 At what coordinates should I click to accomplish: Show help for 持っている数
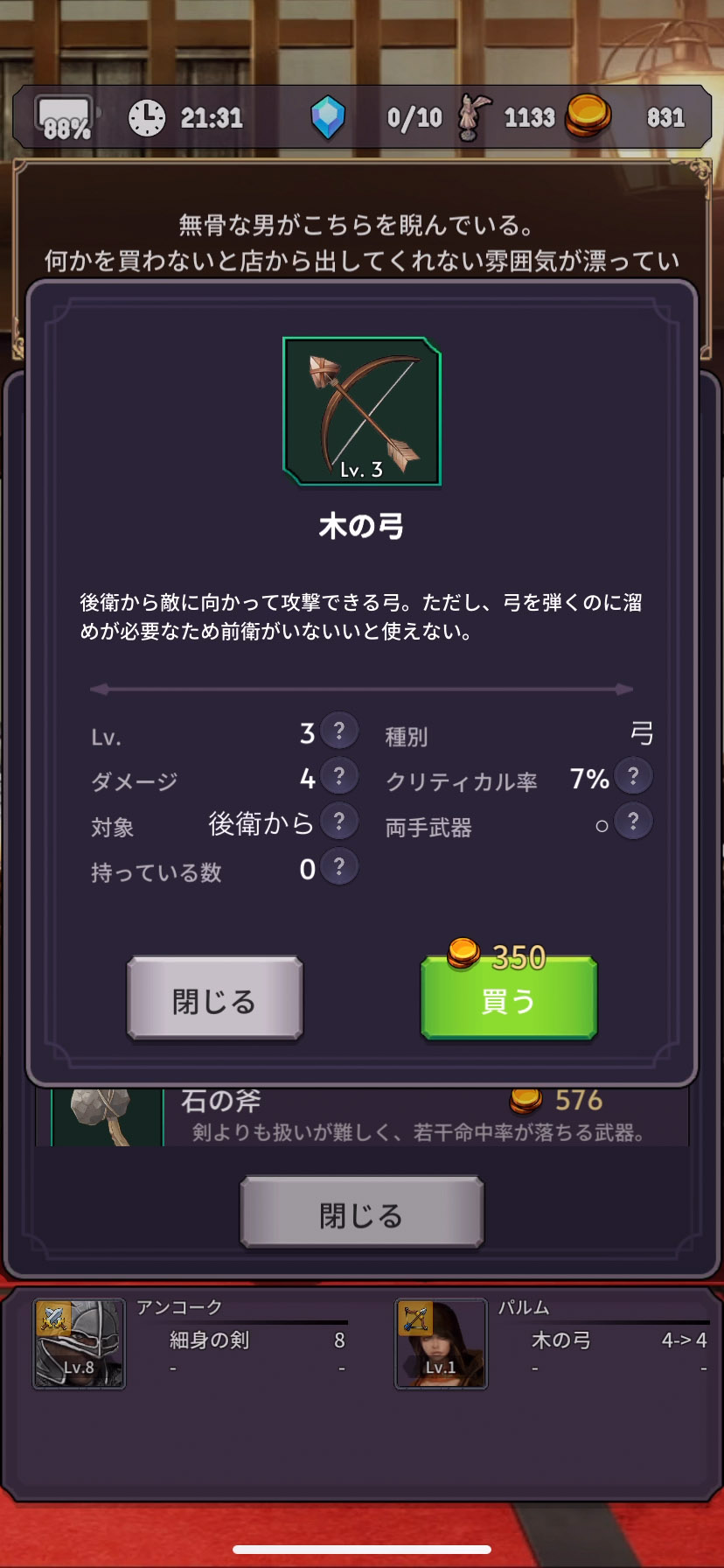coord(339,867)
